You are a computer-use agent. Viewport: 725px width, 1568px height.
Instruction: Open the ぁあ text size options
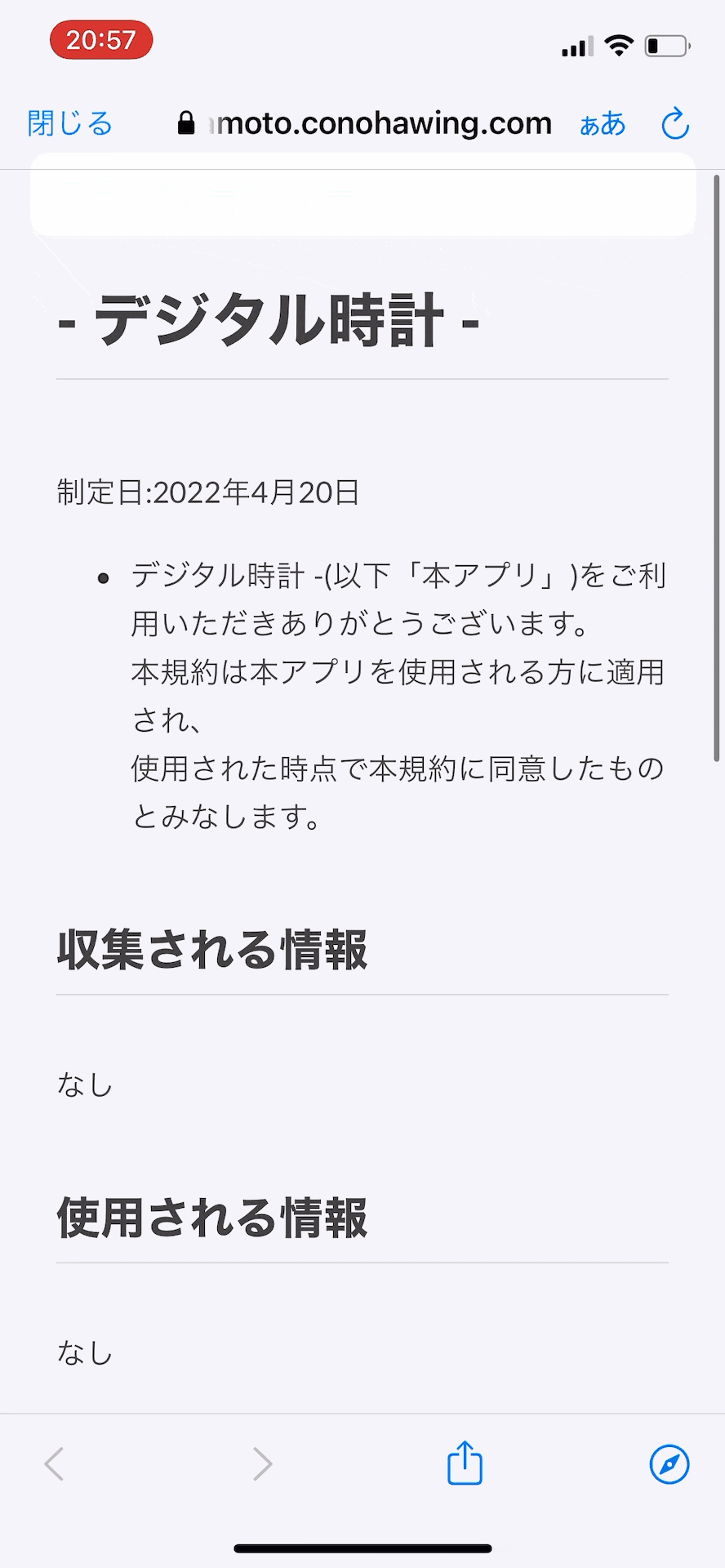pos(603,124)
